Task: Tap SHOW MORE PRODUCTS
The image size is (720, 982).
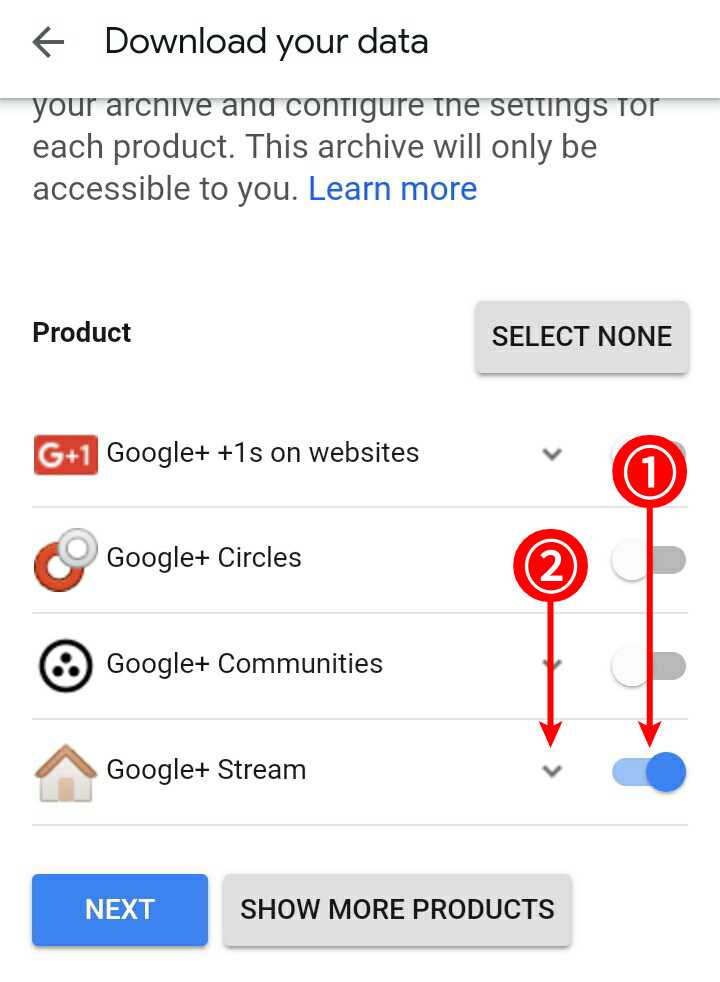Action: click(397, 909)
